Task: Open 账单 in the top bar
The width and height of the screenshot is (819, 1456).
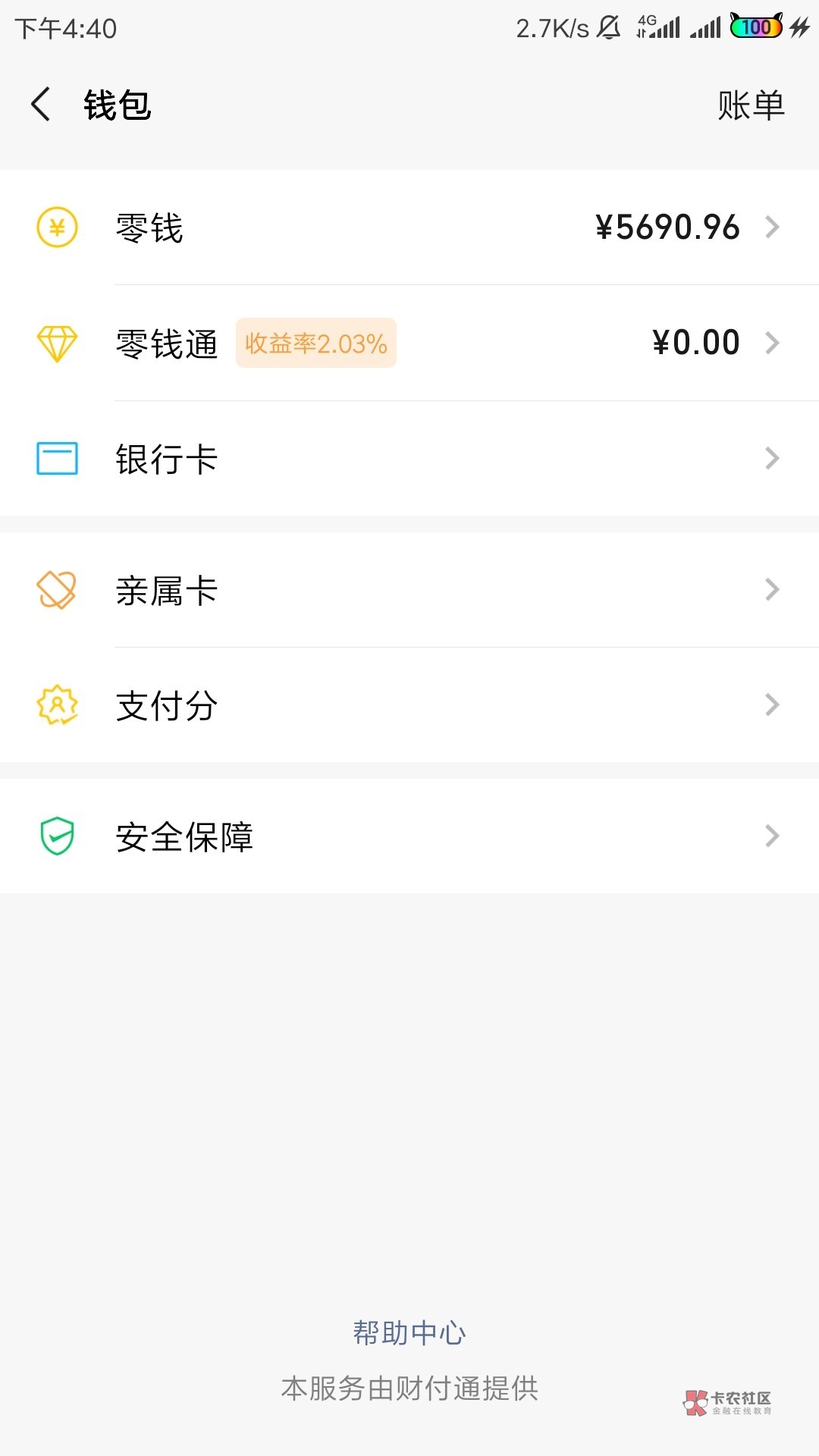Action: pyautogui.click(x=750, y=105)
